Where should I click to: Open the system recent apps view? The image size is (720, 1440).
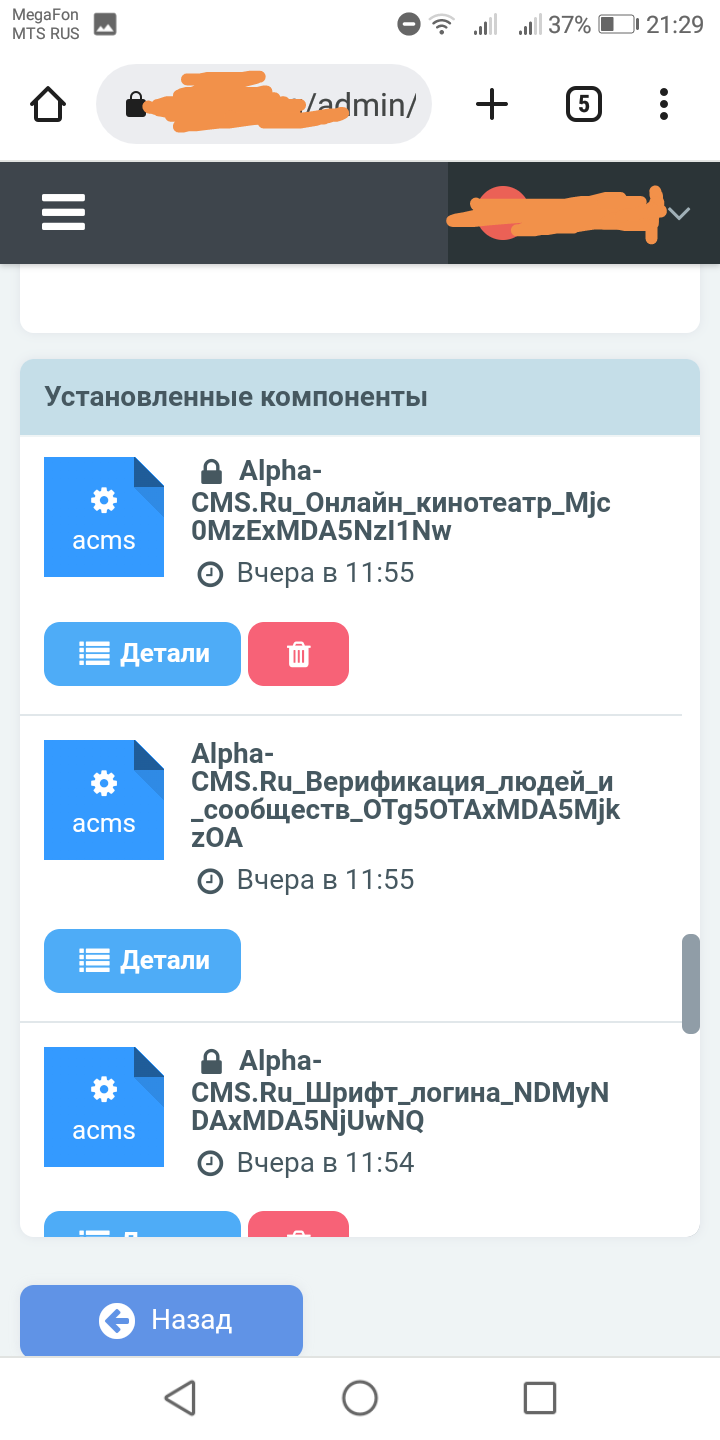click(x=539, y=1397)
